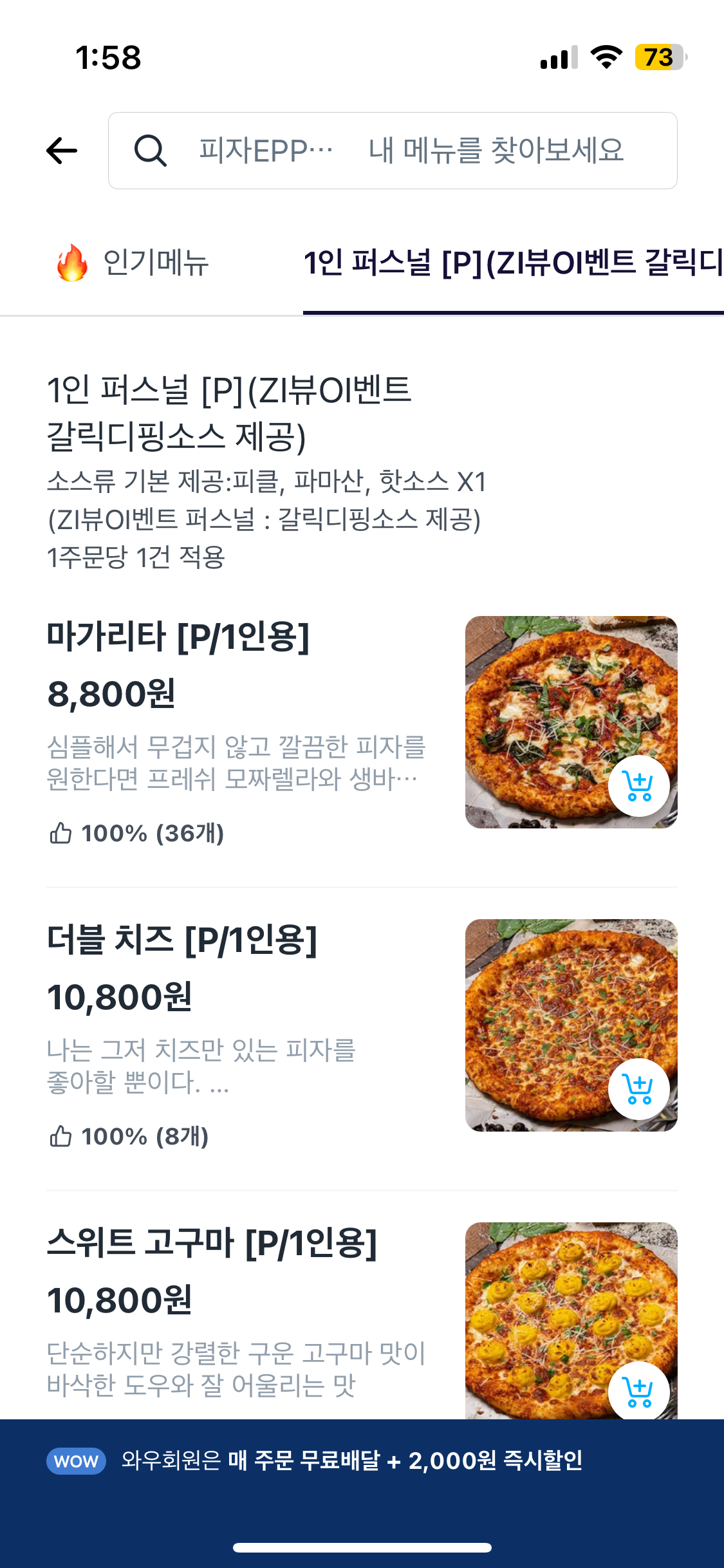Go back using the arrow icon

click(62, 151)
